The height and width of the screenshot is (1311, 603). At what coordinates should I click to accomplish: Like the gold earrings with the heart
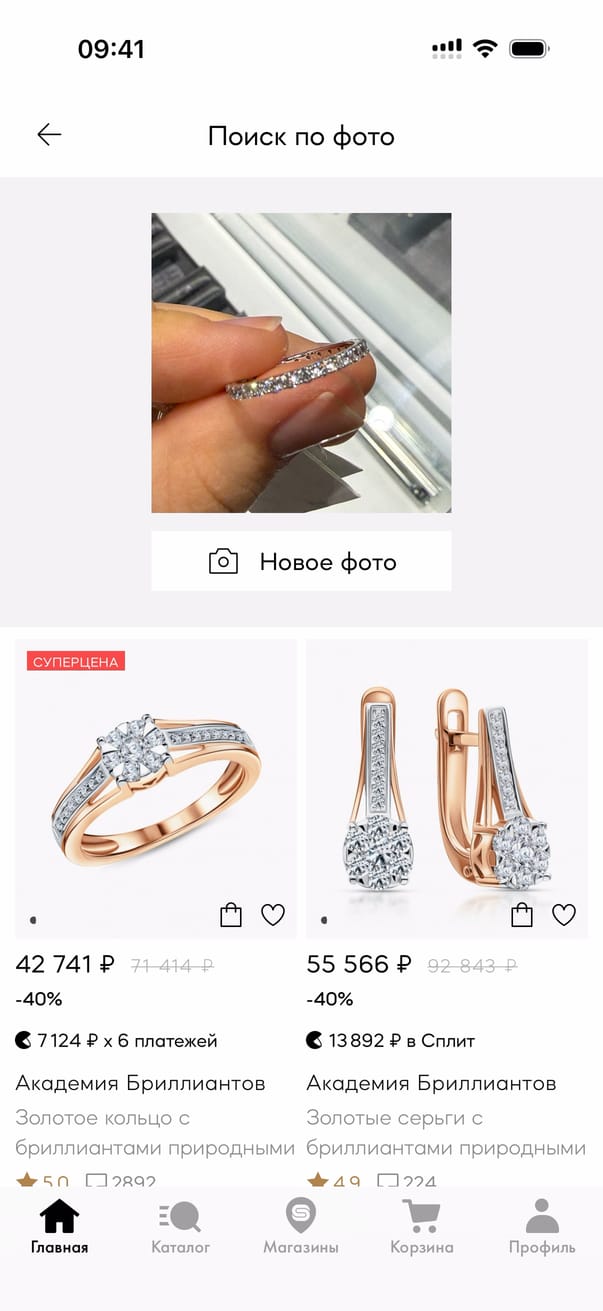tap(564, 915)
